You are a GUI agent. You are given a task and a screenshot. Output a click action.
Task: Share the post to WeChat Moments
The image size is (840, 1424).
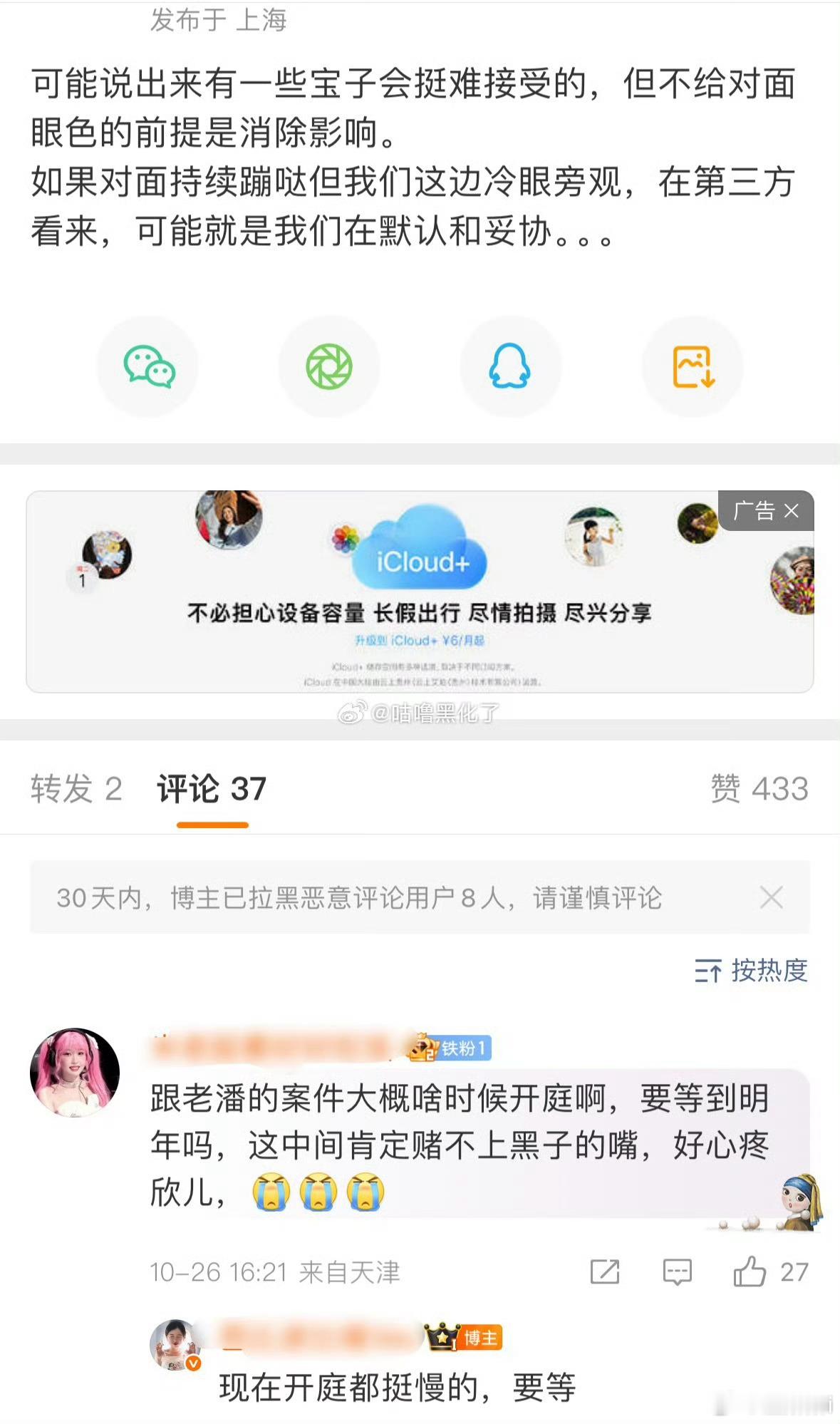[329, 366]
